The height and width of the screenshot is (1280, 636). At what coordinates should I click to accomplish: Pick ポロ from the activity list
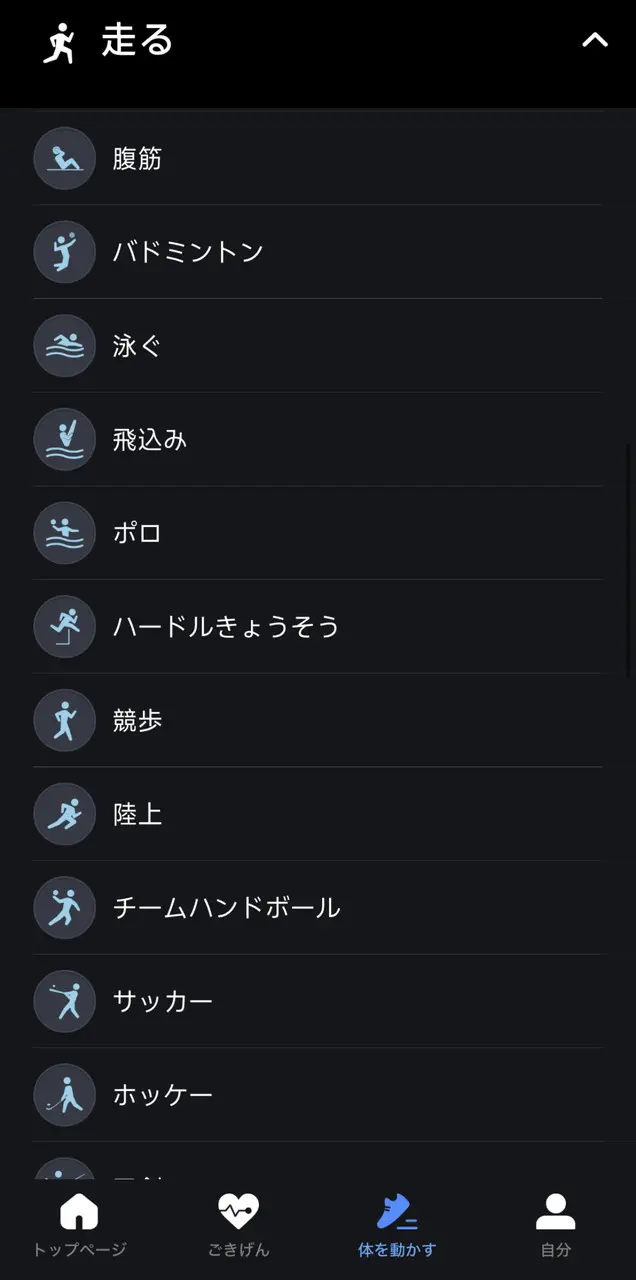point(318,533)
